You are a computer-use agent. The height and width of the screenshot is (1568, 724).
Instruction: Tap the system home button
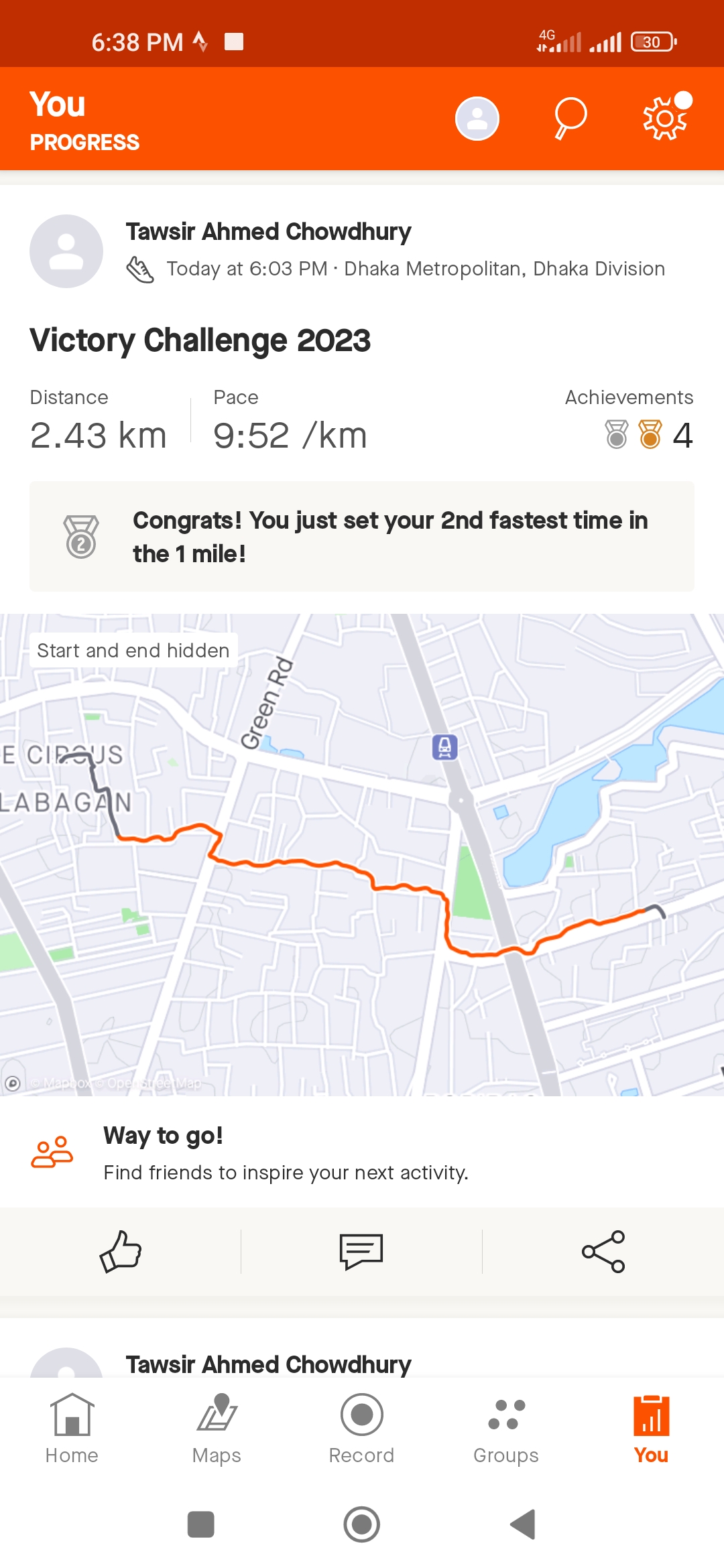point(362,1524)
